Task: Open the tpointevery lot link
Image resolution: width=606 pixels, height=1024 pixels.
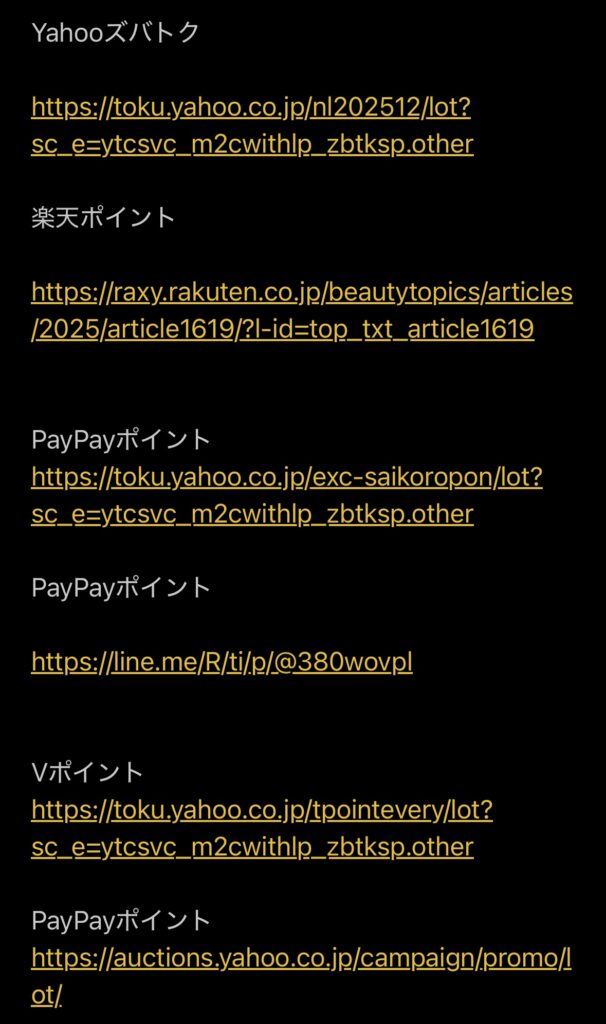Action: [x=261, y=810]
